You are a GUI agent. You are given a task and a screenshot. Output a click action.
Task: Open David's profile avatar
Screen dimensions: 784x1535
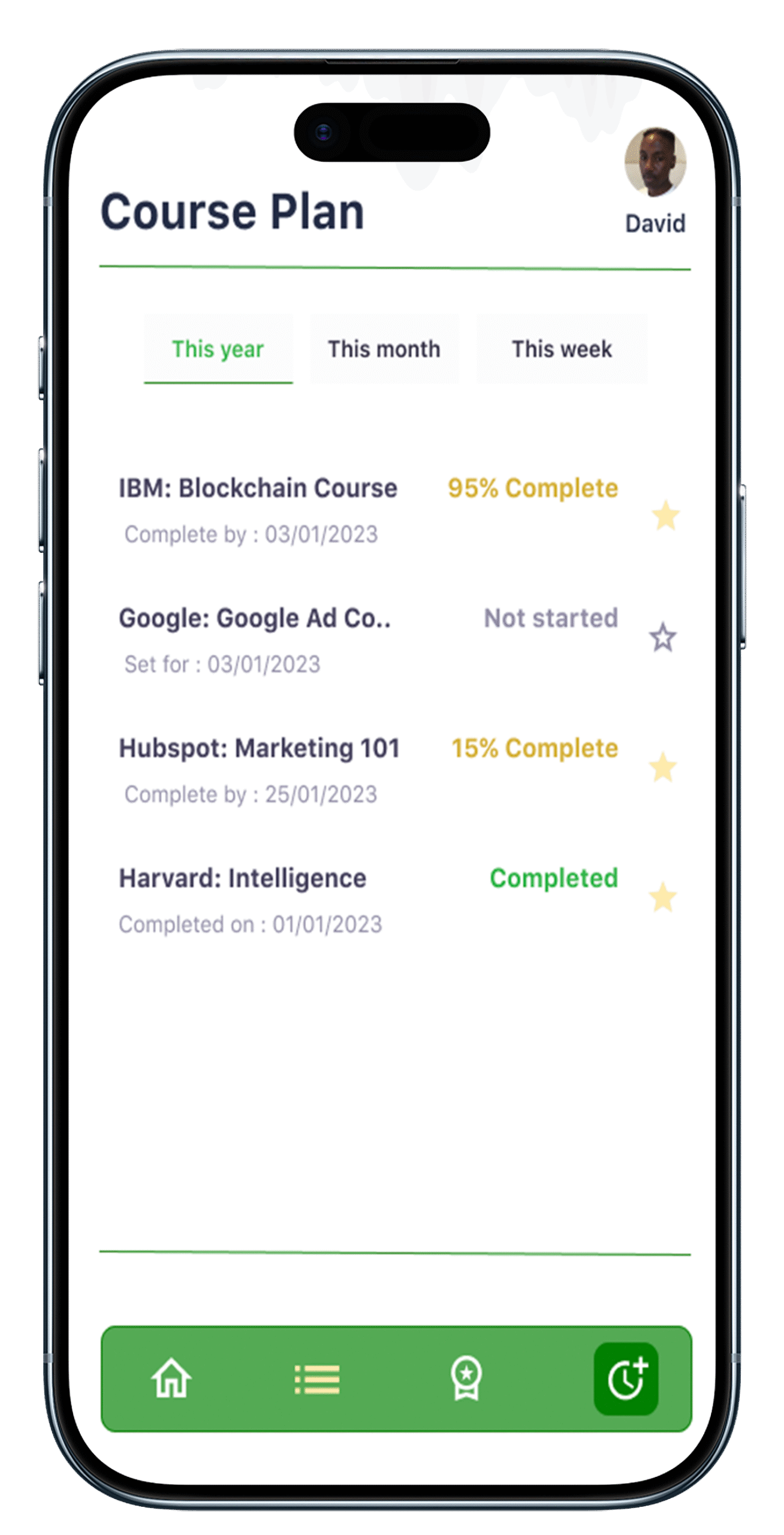click(655, 161)
